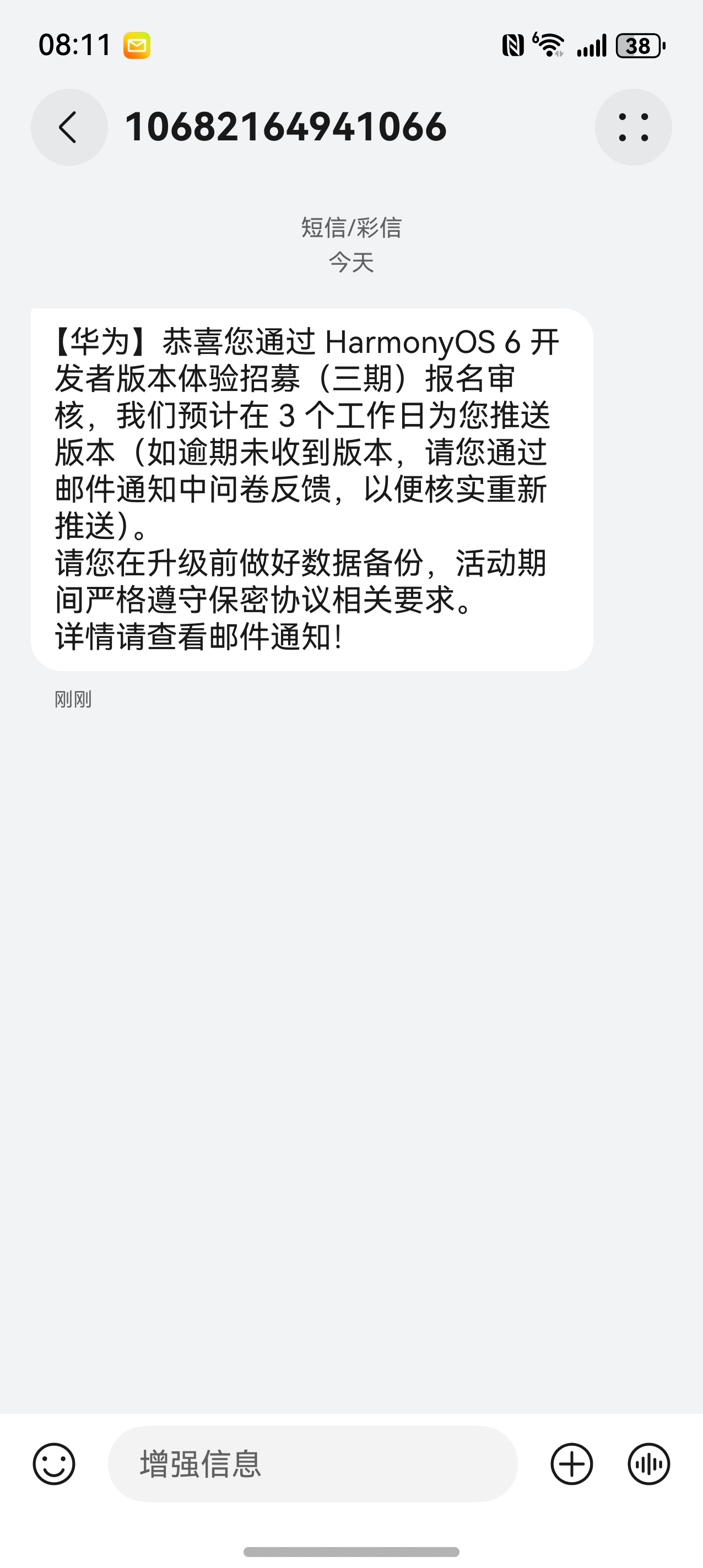Tap the empty conversation background area
Screen dimensions: 703x1568
click(351, 1035)
